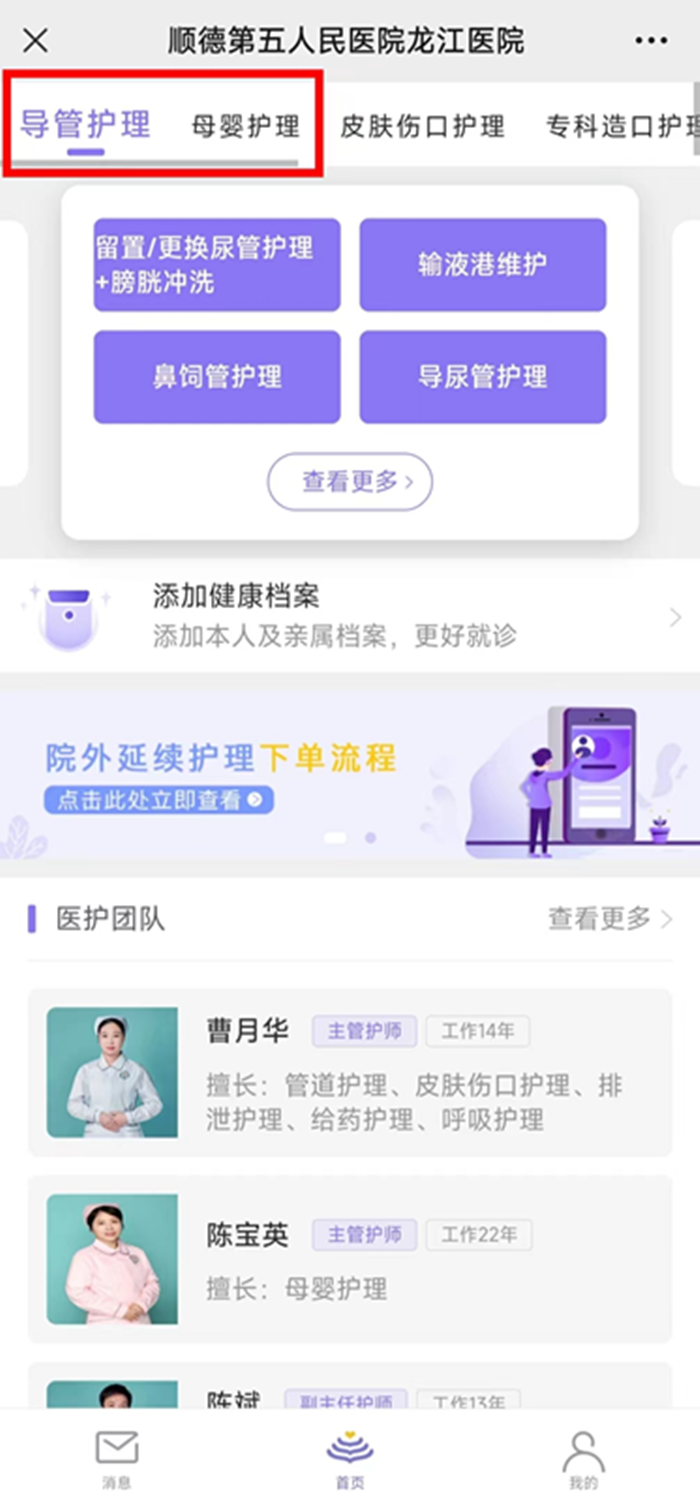This screenshot has width=700, height=1501.
Task: Choose 留置/更换尿管护理+膀胱冲洗 service
Action: click(x=217, y=265)
